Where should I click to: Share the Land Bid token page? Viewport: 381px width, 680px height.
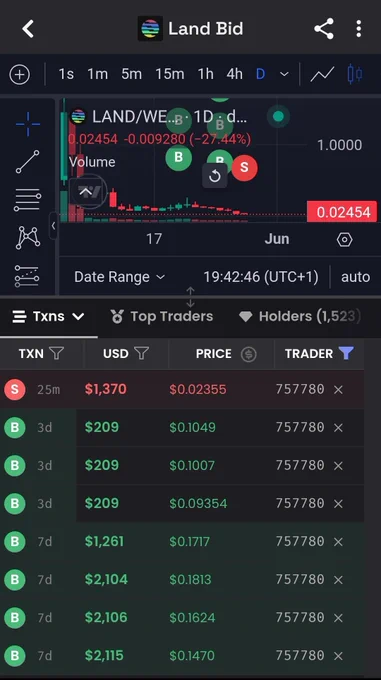point(324,29)
